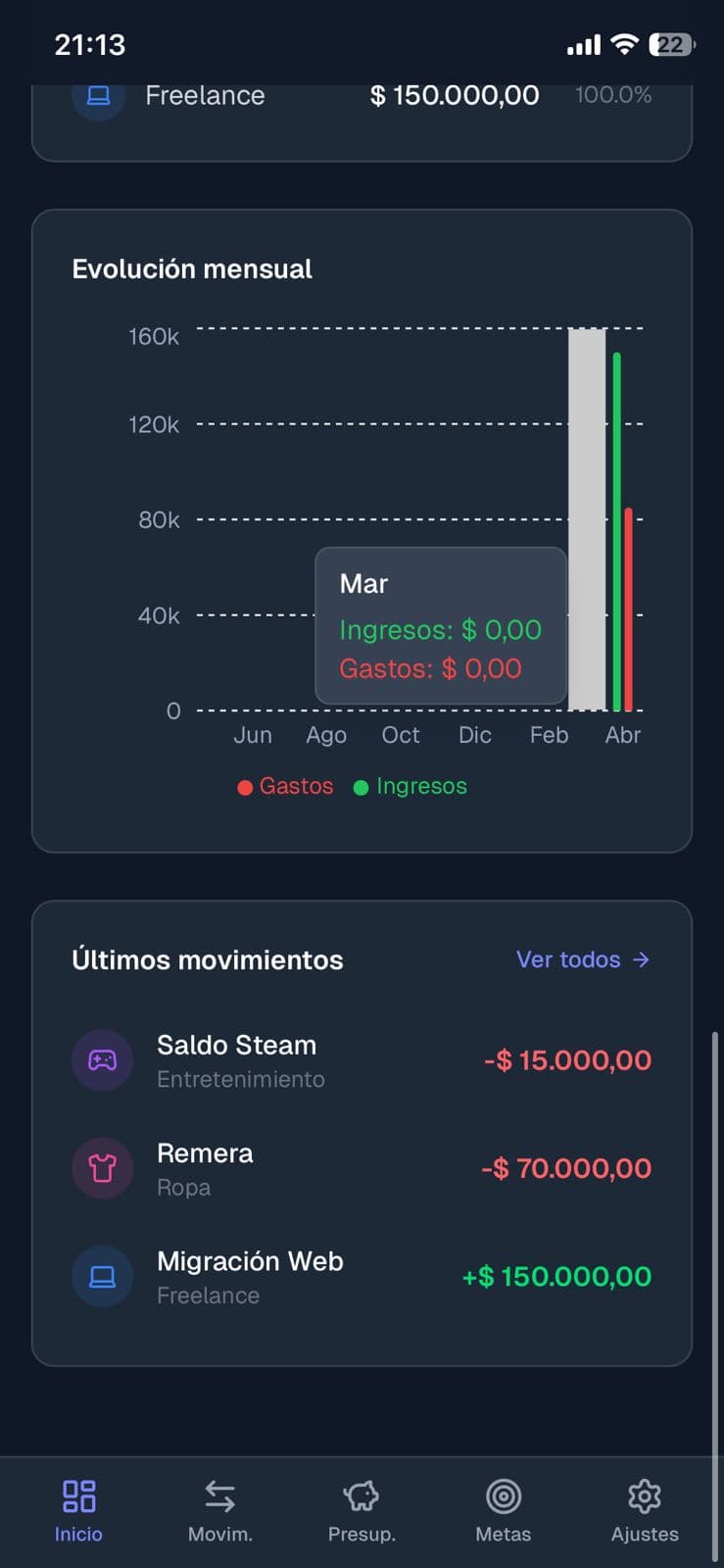Open the Ajustes tab

pos(645,1509)
